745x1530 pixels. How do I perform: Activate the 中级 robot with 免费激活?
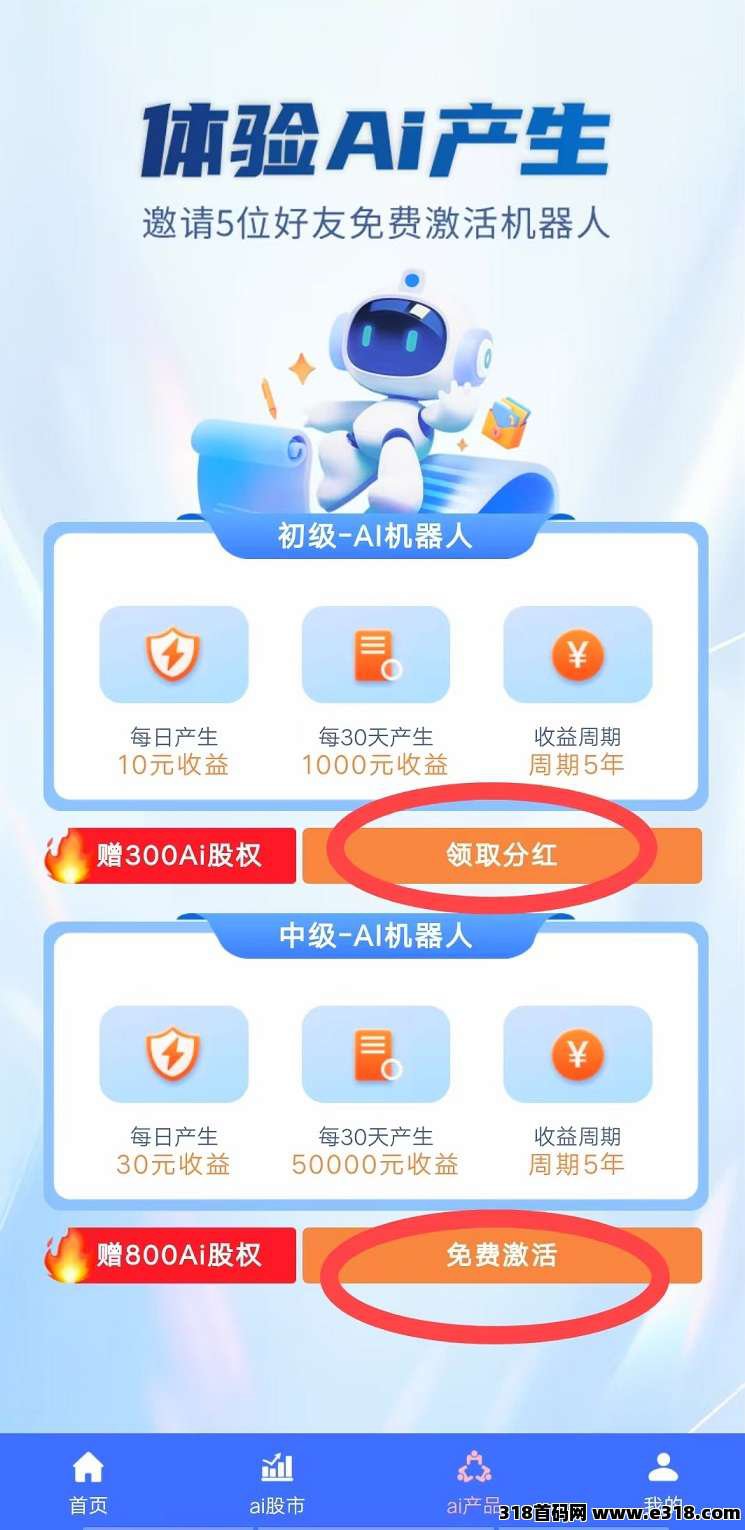pos(501,1255)
